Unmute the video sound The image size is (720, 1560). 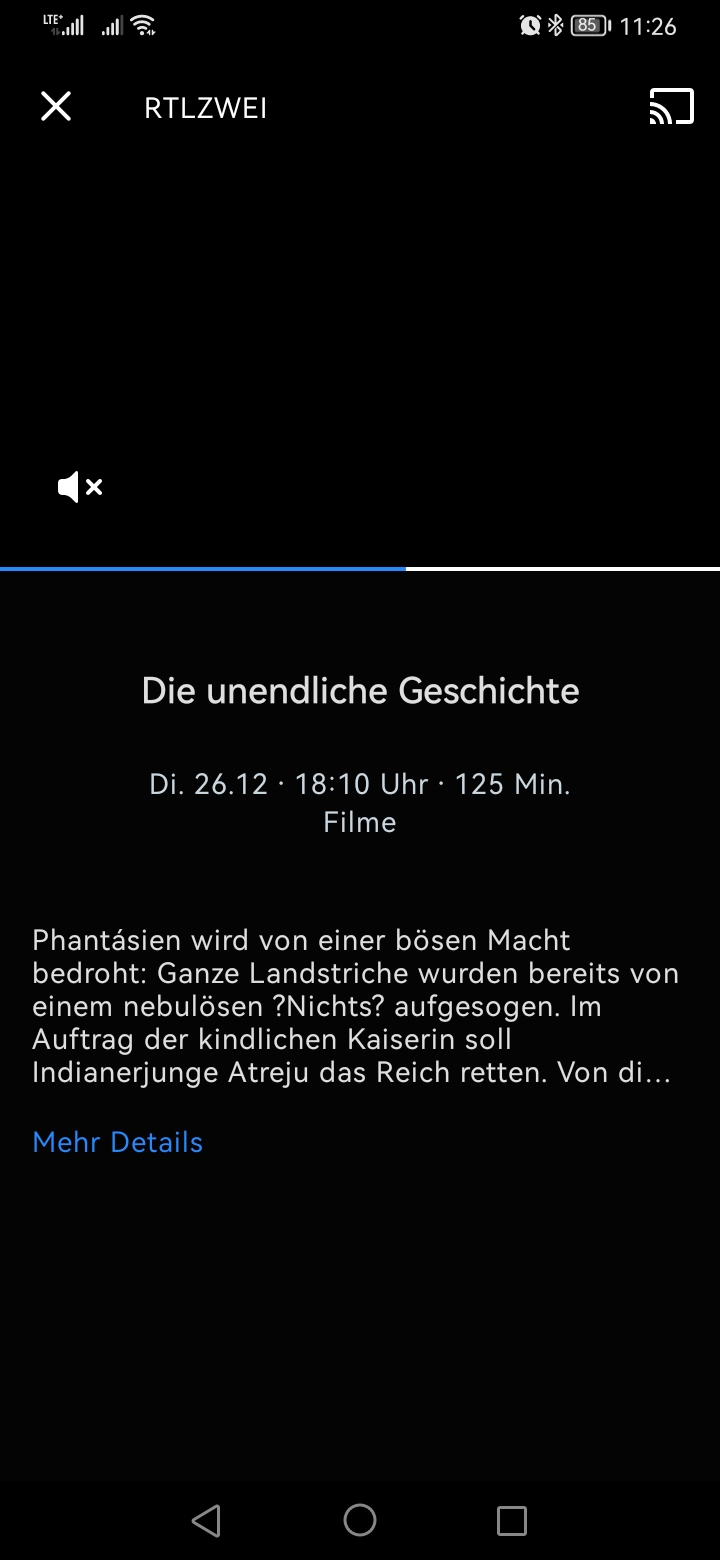pos(80,487)
